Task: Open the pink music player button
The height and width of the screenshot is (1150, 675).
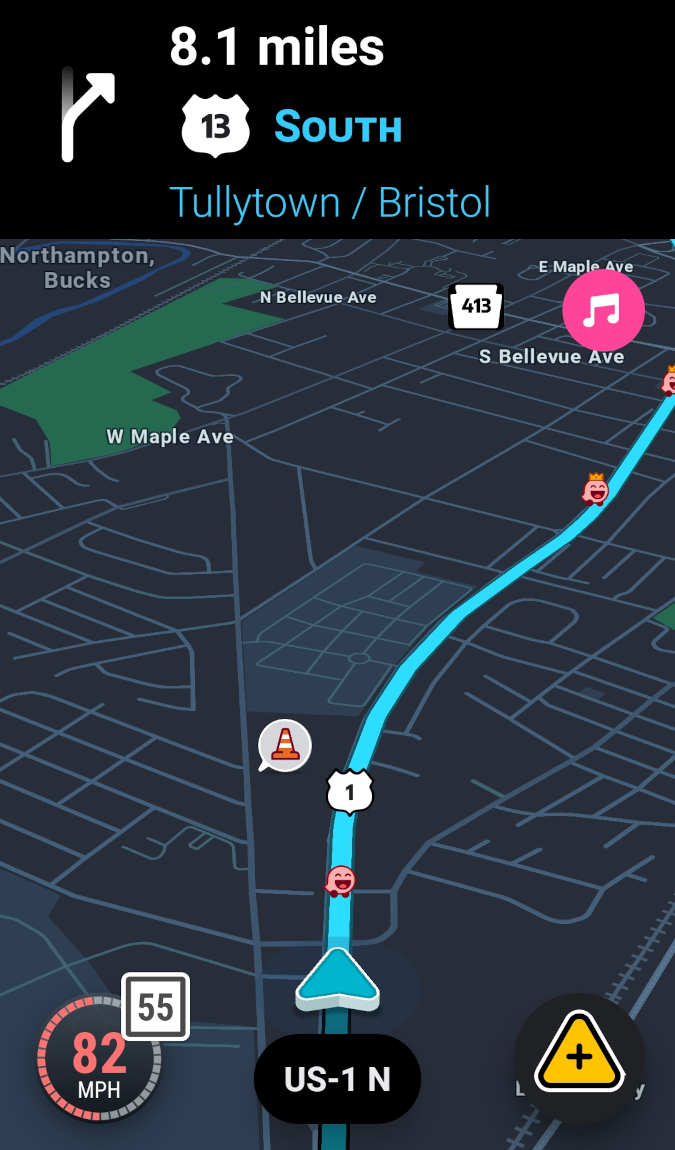Action: click(x=603, y=311)
